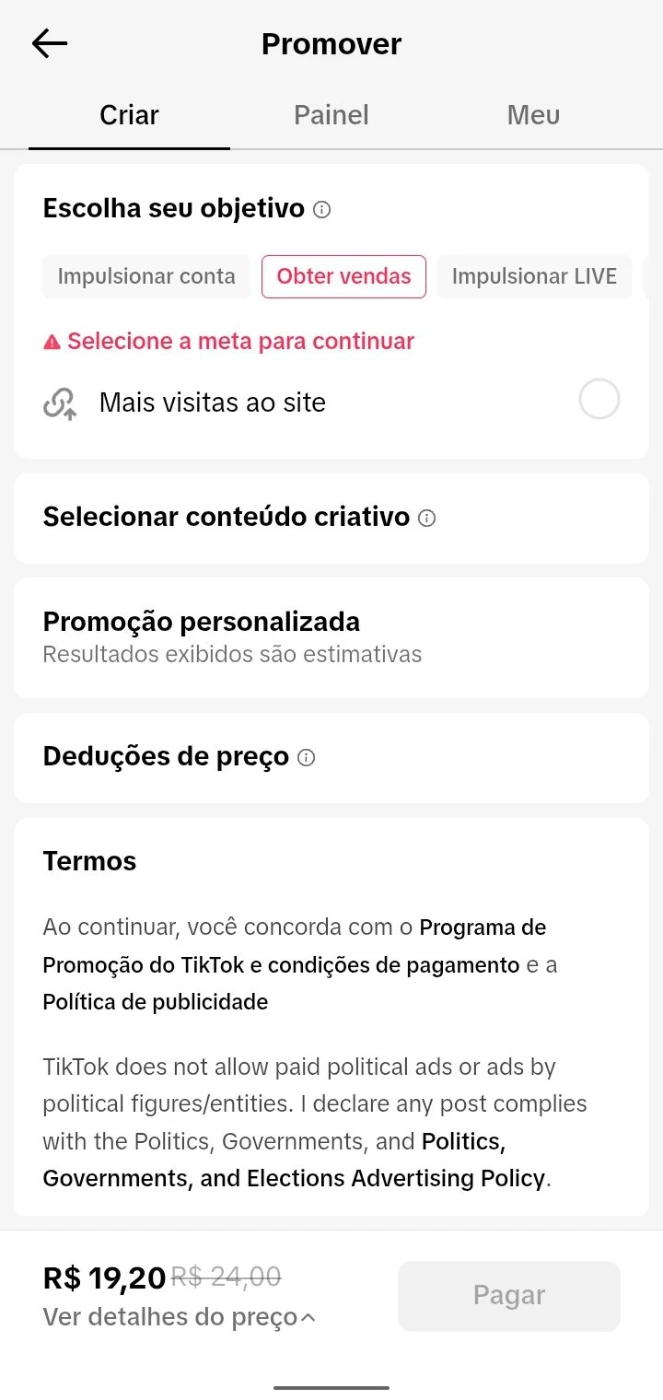Select the Obter vendas objective chip

(344, 277)
